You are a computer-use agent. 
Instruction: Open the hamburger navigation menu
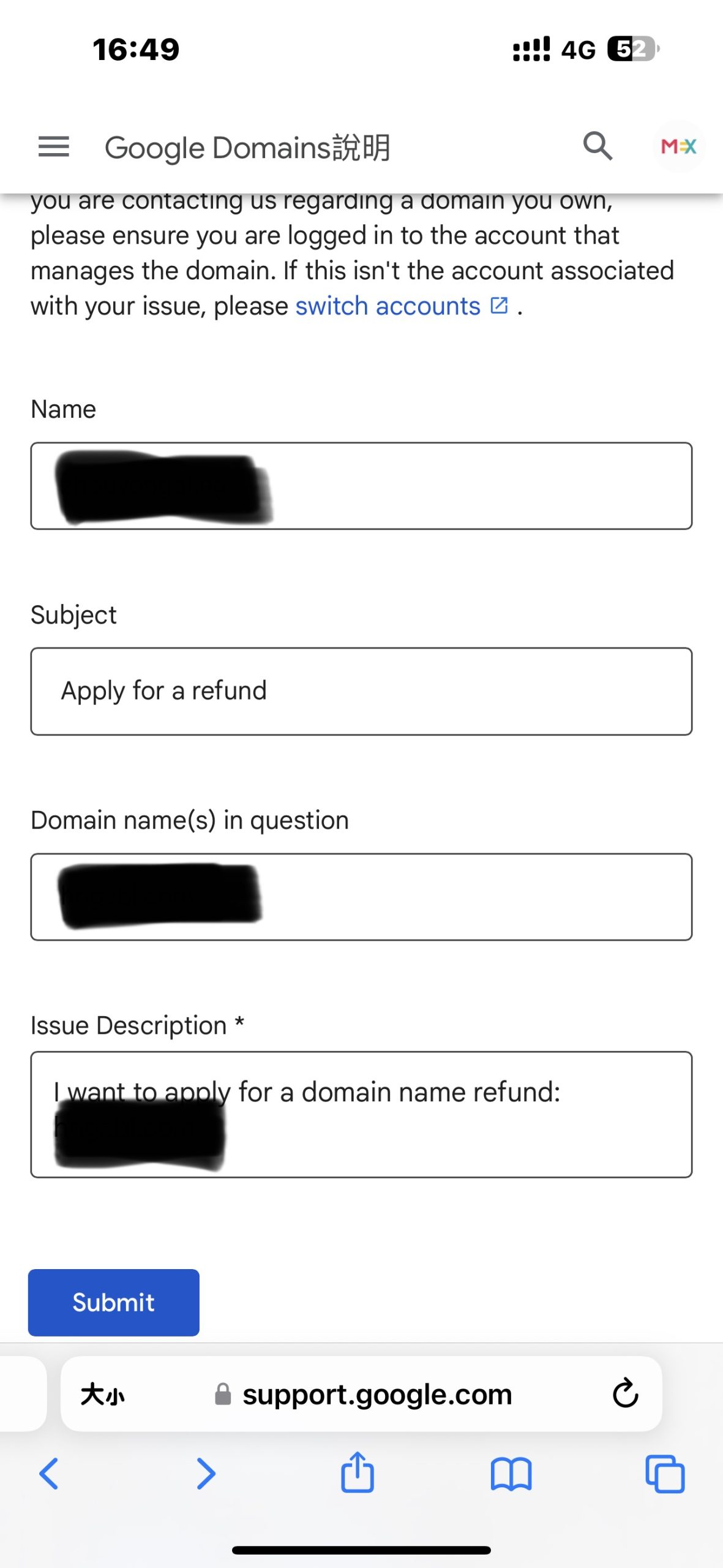(54, 147)
